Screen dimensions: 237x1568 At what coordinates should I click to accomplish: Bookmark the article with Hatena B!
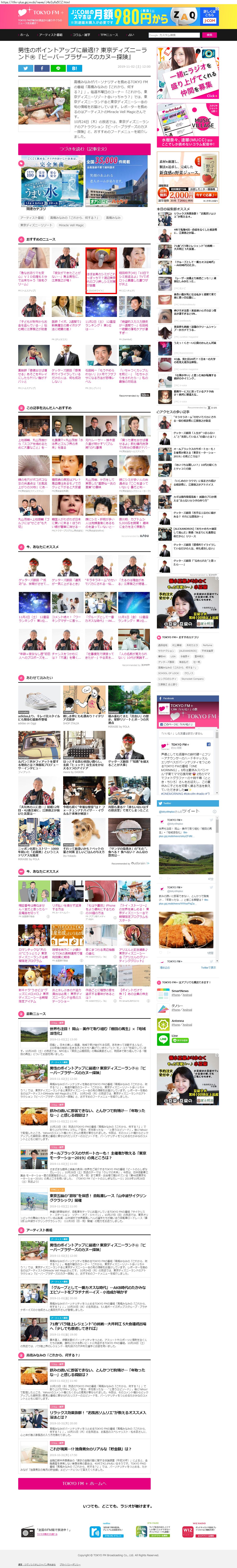74,68
